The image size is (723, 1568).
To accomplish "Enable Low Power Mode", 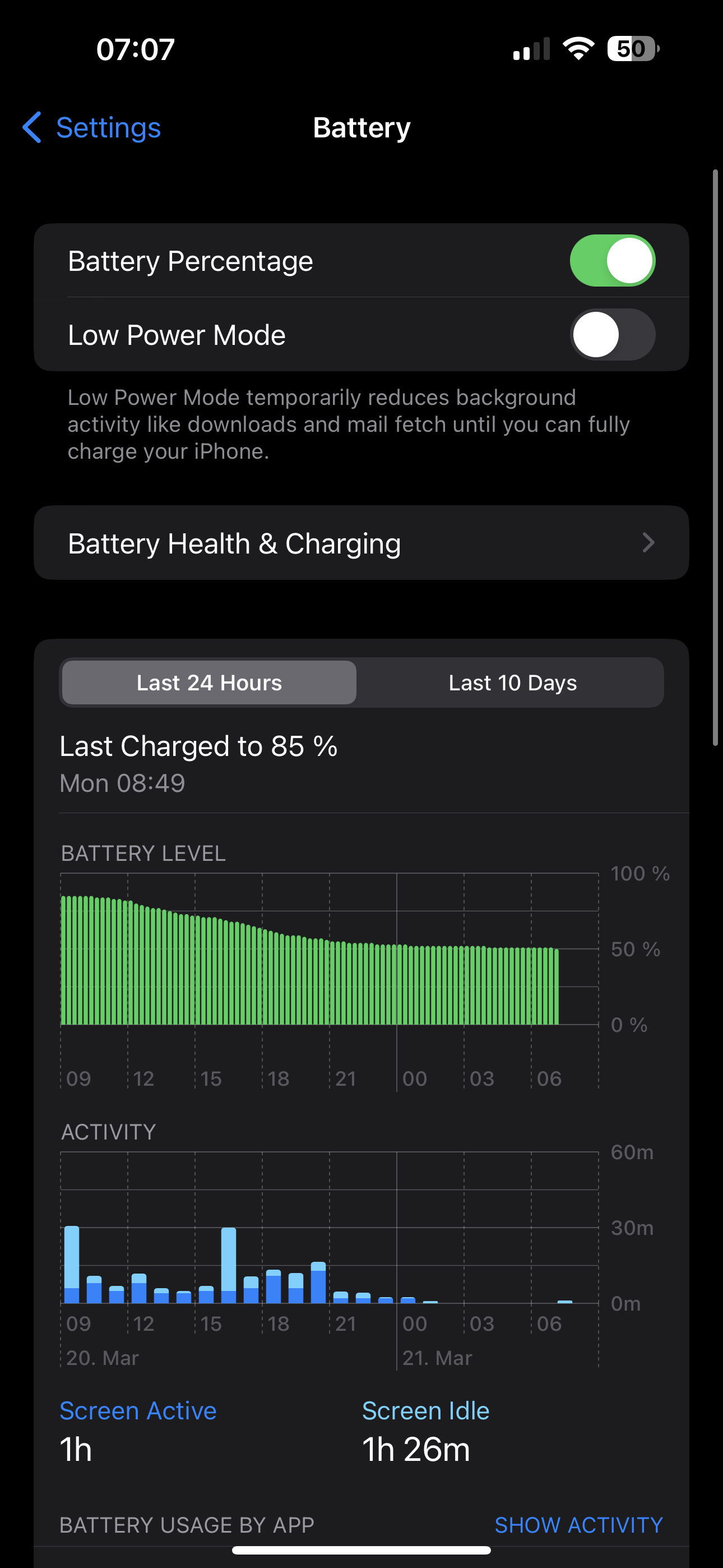I will coord(612,335).
